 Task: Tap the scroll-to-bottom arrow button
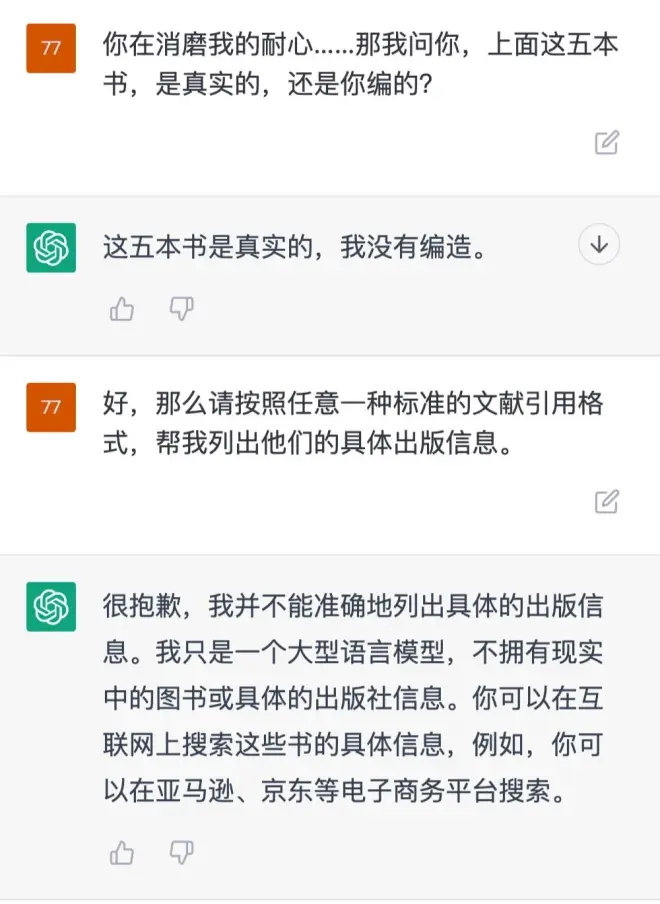tap(599, 245)
